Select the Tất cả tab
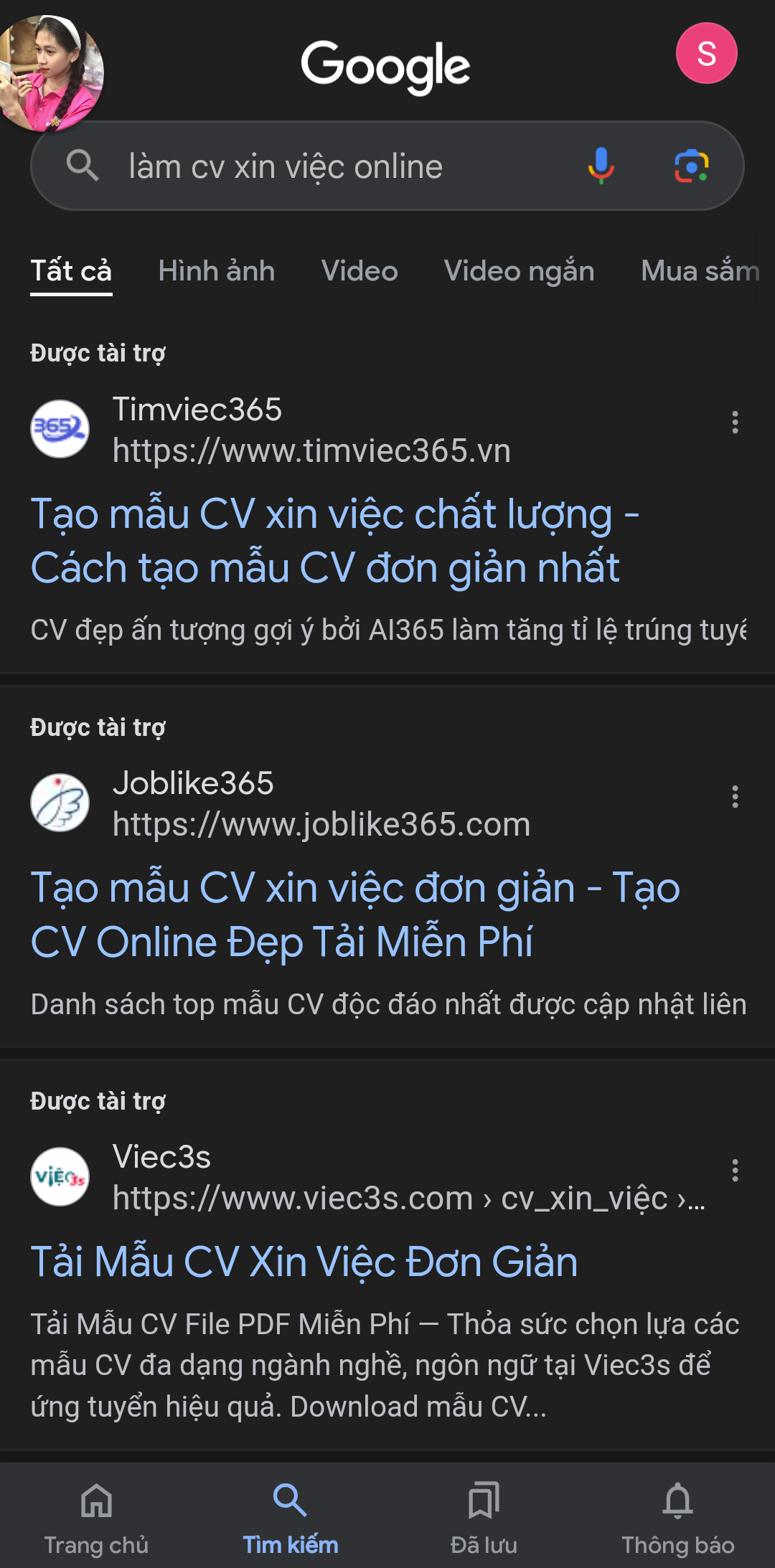775x1568 pixels. click(71, 271)
